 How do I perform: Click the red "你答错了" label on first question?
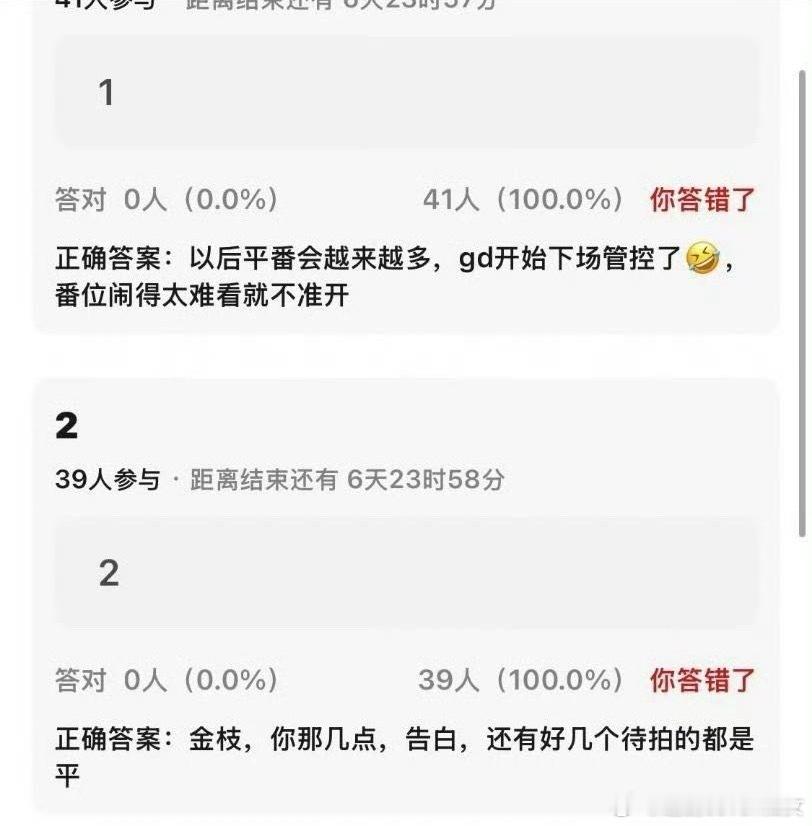click(701, 201)
